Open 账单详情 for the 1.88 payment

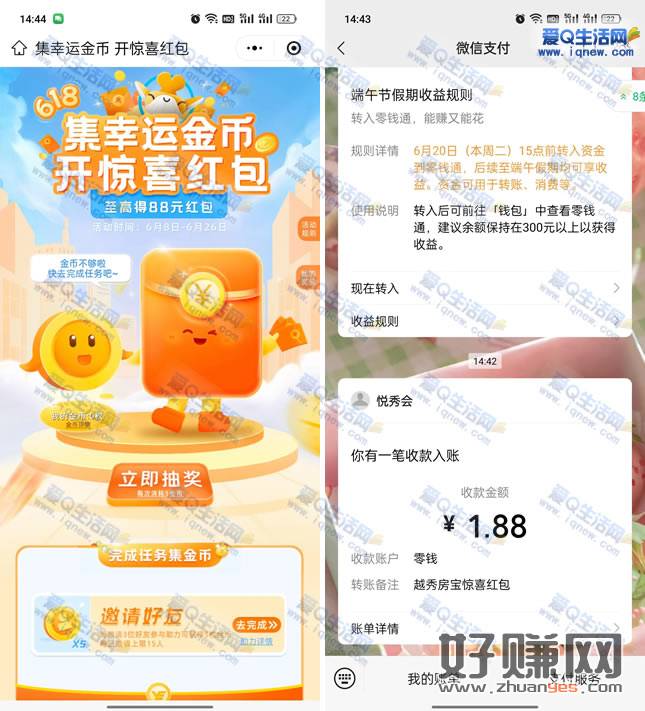pos(484,628)
